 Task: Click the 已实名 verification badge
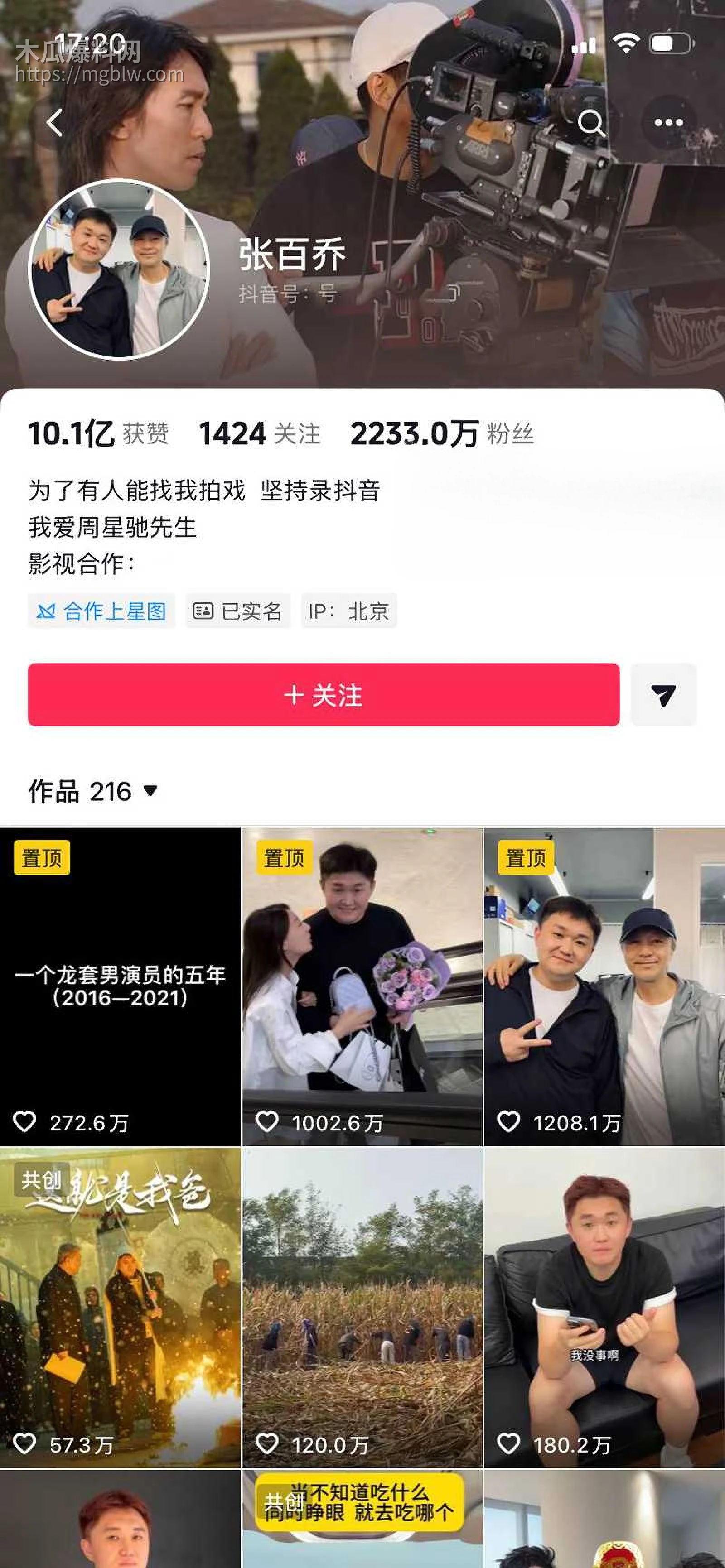click(237, 612)
